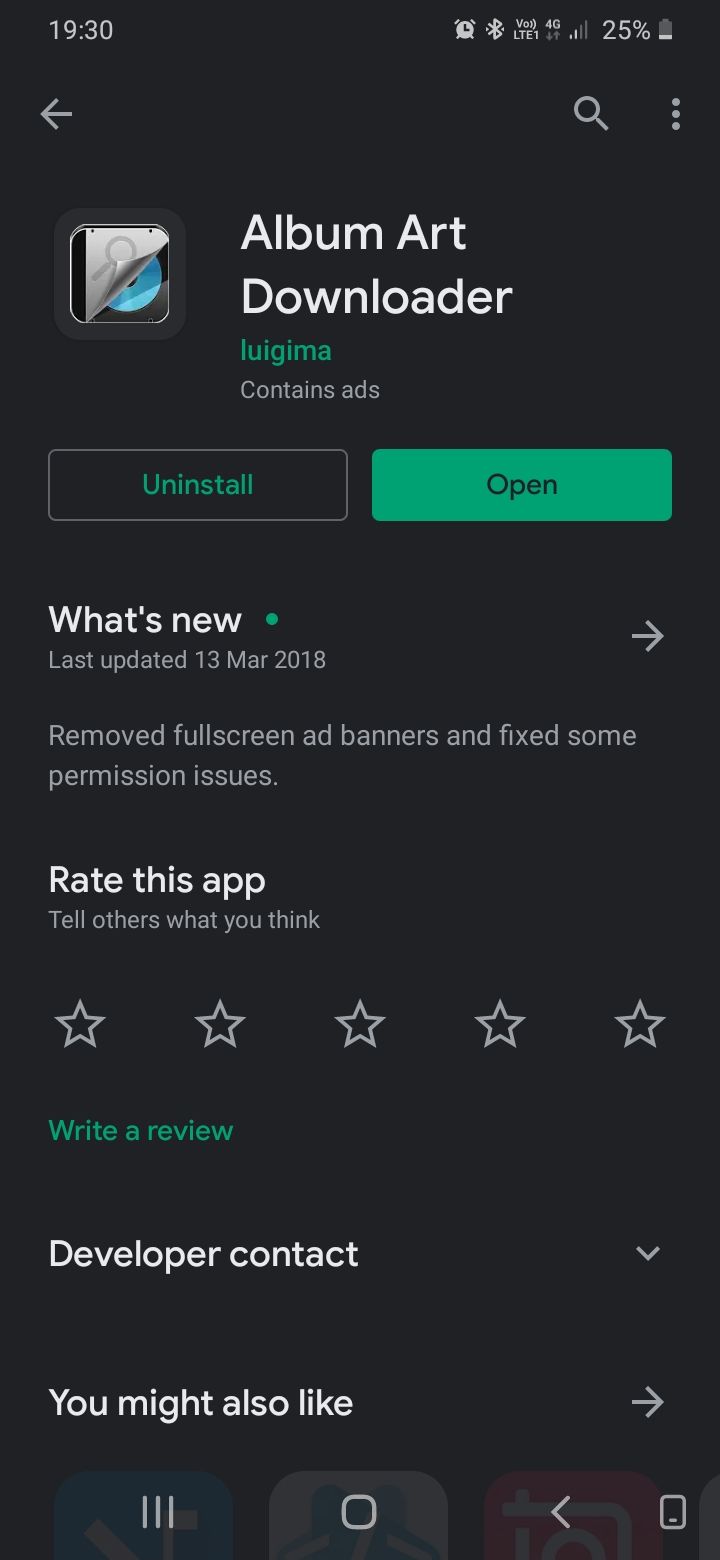Open the Album Art Downloader app

(x=521, y=485)
